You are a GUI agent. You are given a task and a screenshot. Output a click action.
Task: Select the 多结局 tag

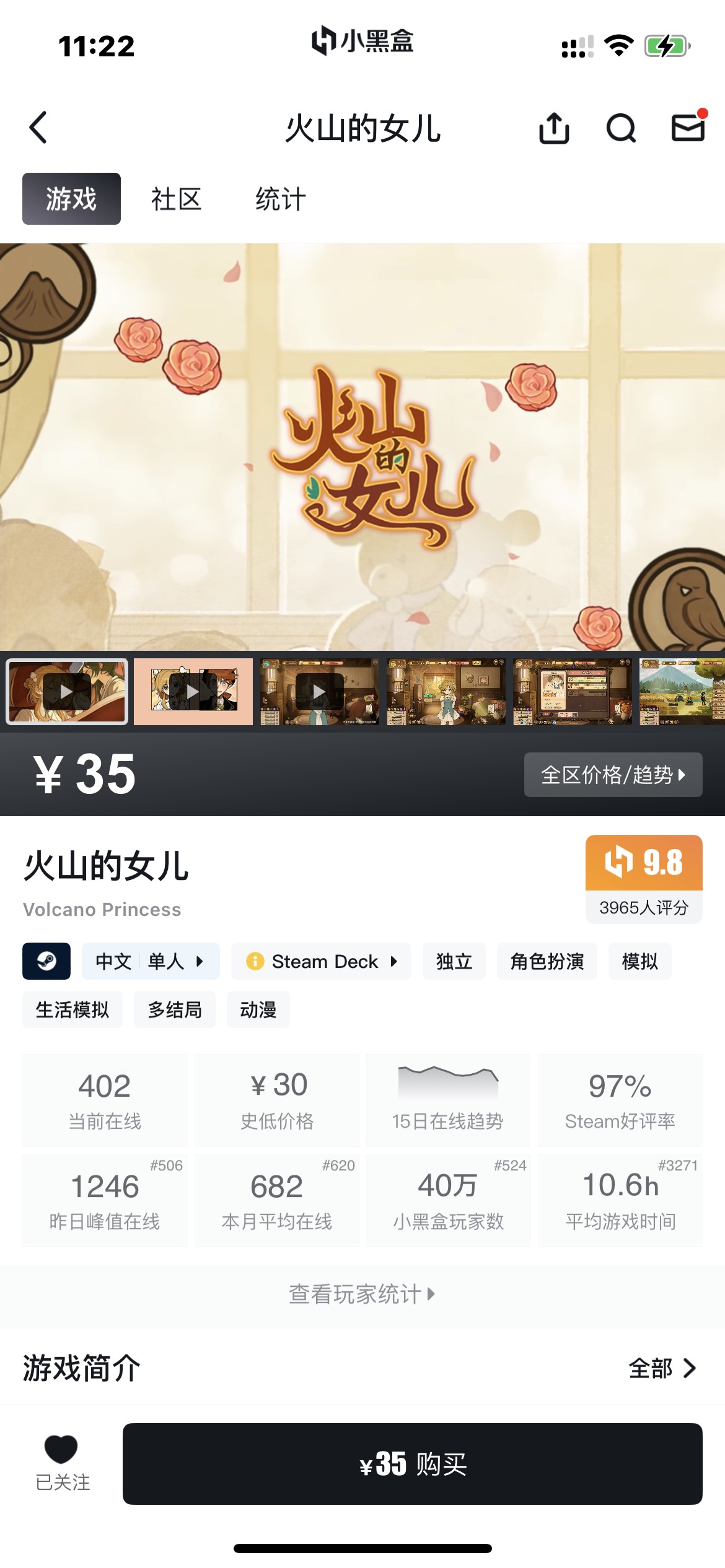pyautogui.click(x=175, y=1009)
